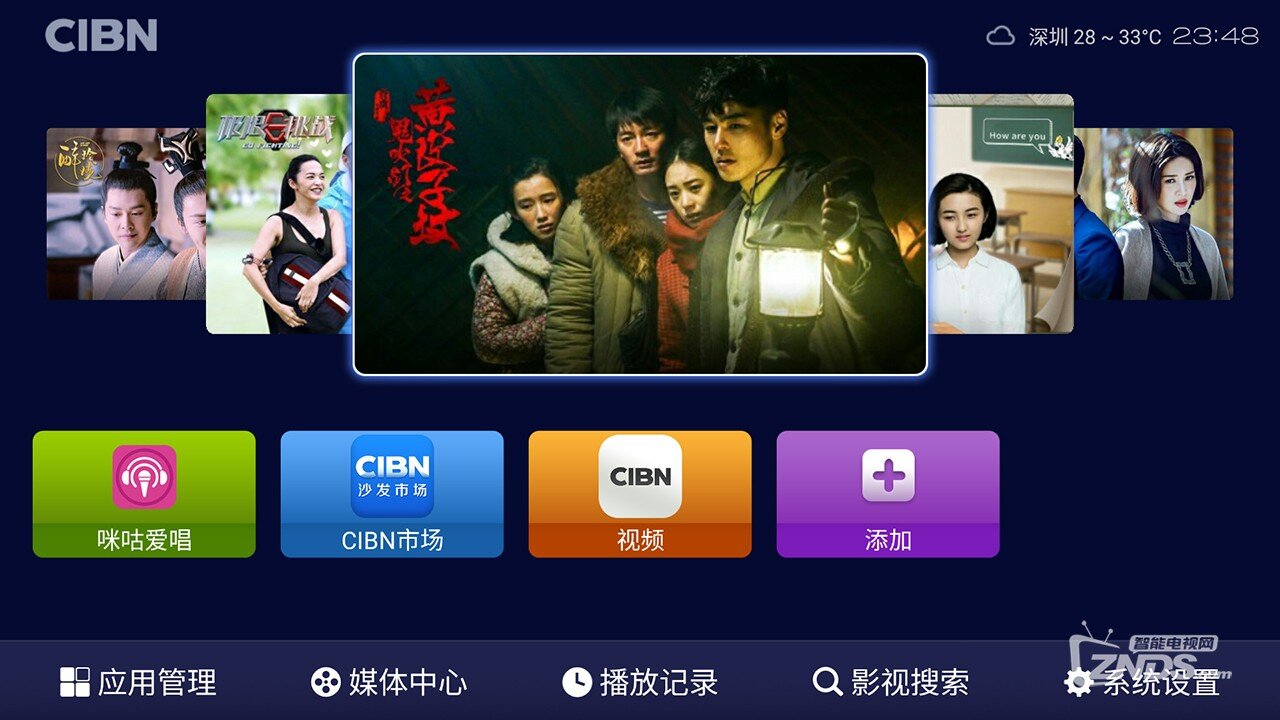The height and width of the screenshot is (720, 1280).
Task: Open the 视频 app tile
Action: click(x=640, y=494)
